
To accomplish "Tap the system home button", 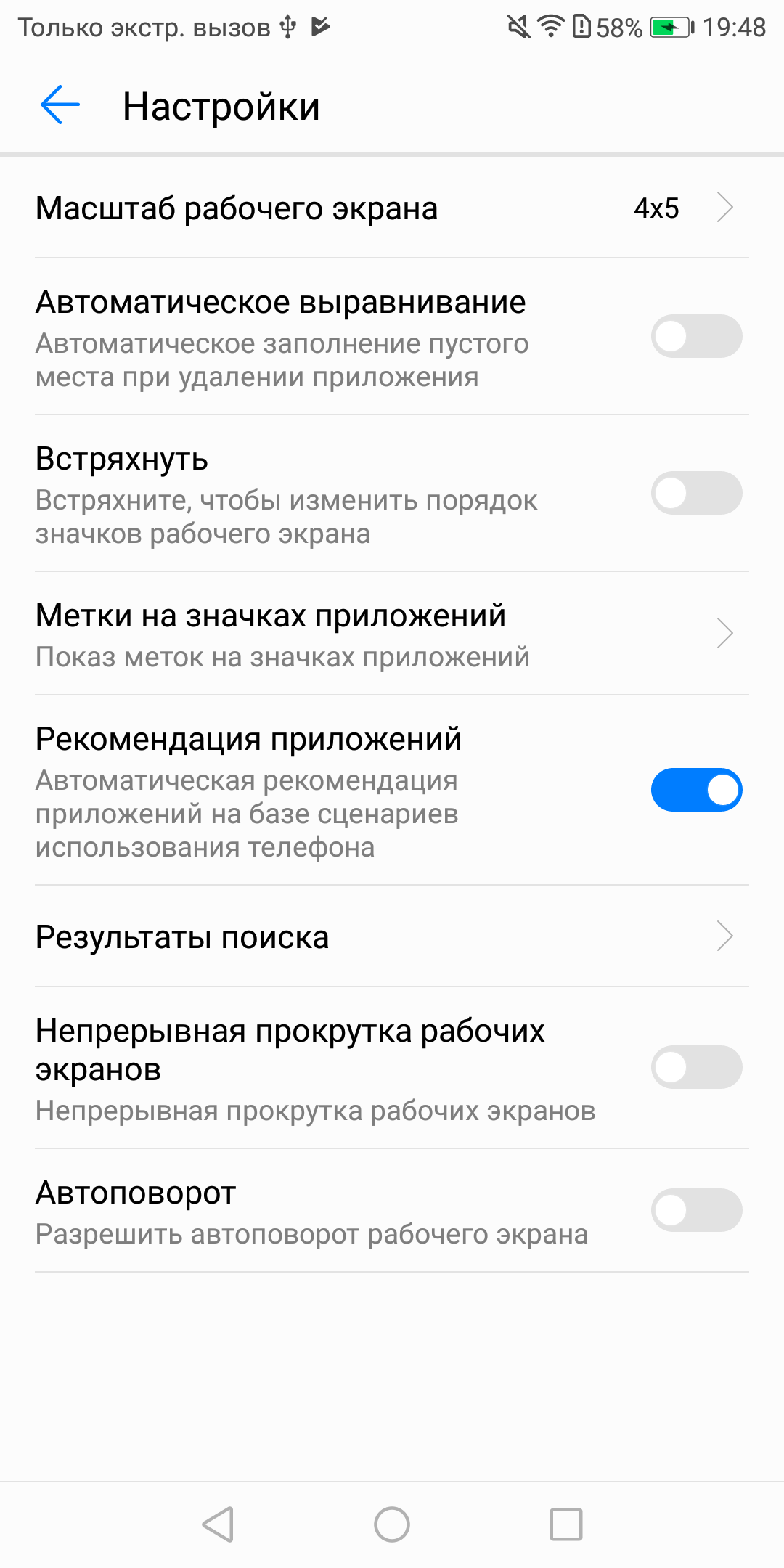I will point(392,1524).
